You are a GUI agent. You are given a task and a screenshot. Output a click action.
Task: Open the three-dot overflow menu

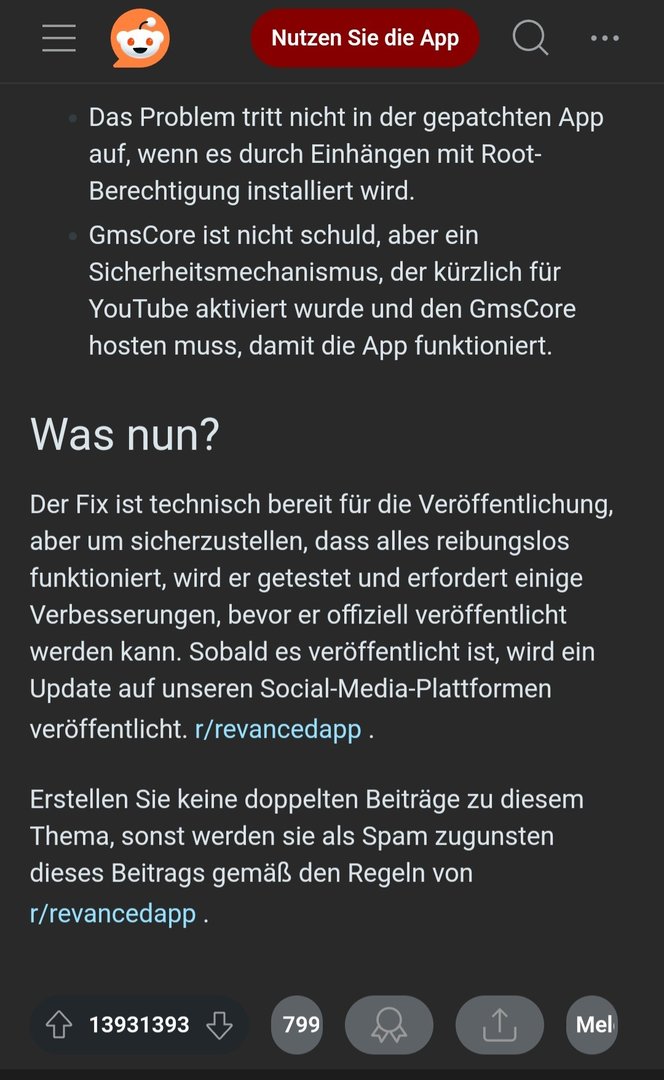[x=605, y=39]
